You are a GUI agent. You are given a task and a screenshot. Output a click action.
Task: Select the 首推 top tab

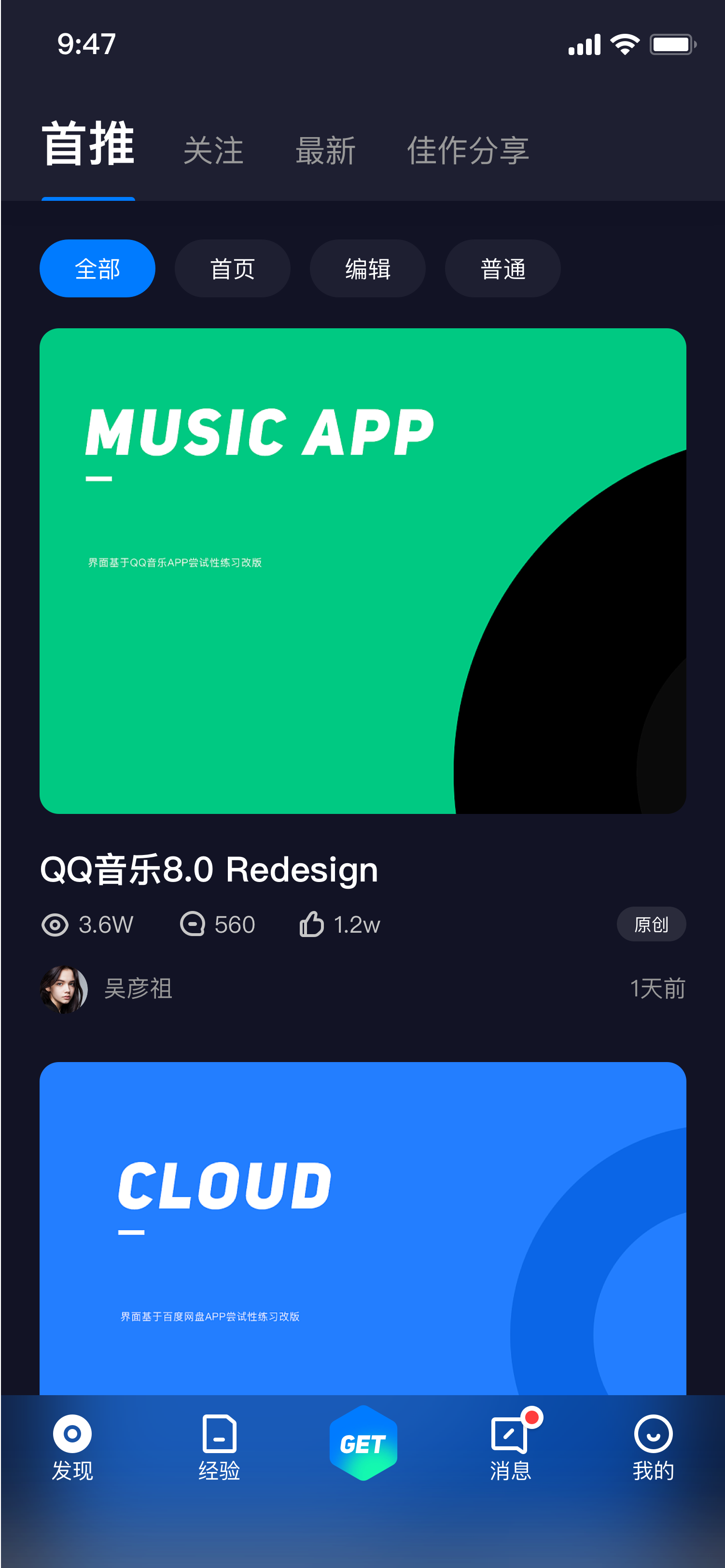coord(88,144)
